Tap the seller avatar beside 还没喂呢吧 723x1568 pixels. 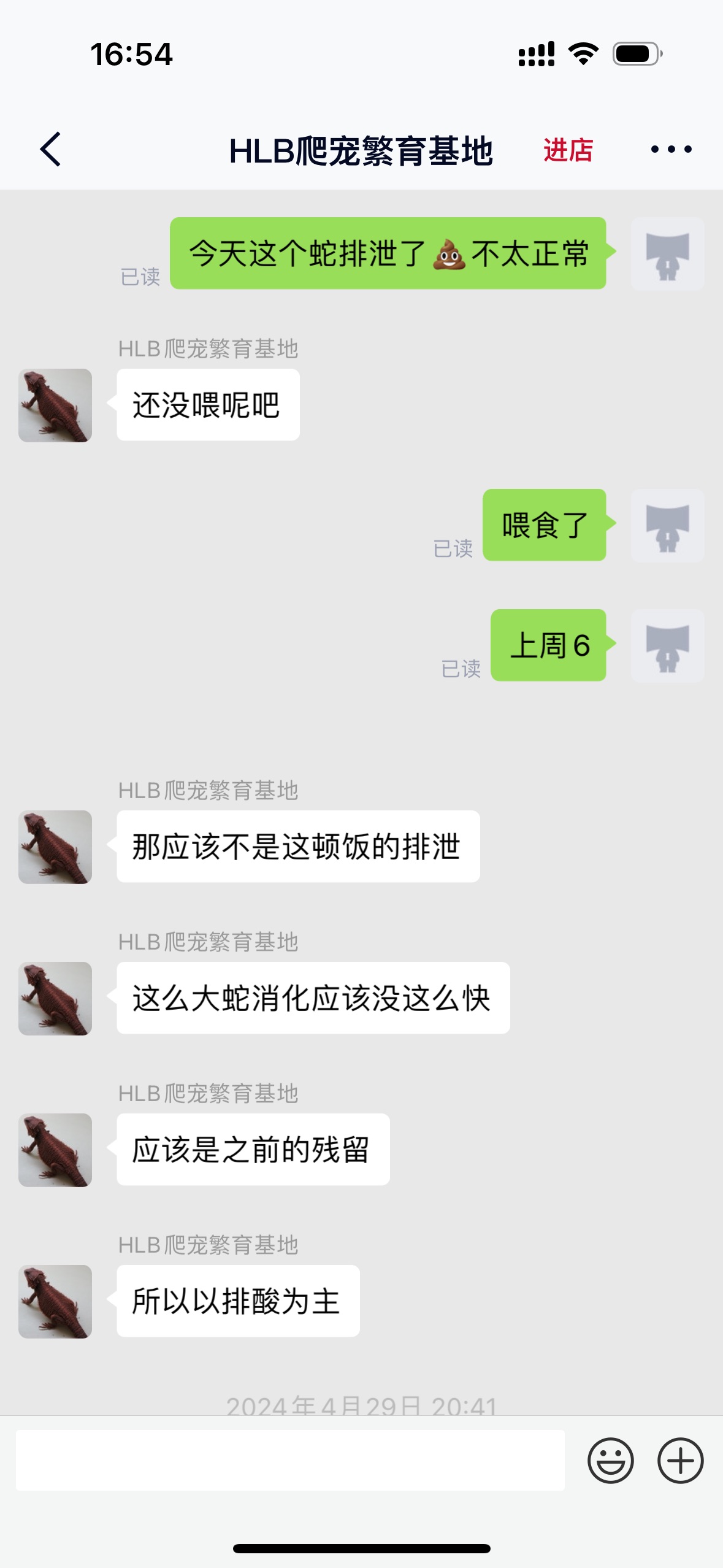tap(55, 405)
